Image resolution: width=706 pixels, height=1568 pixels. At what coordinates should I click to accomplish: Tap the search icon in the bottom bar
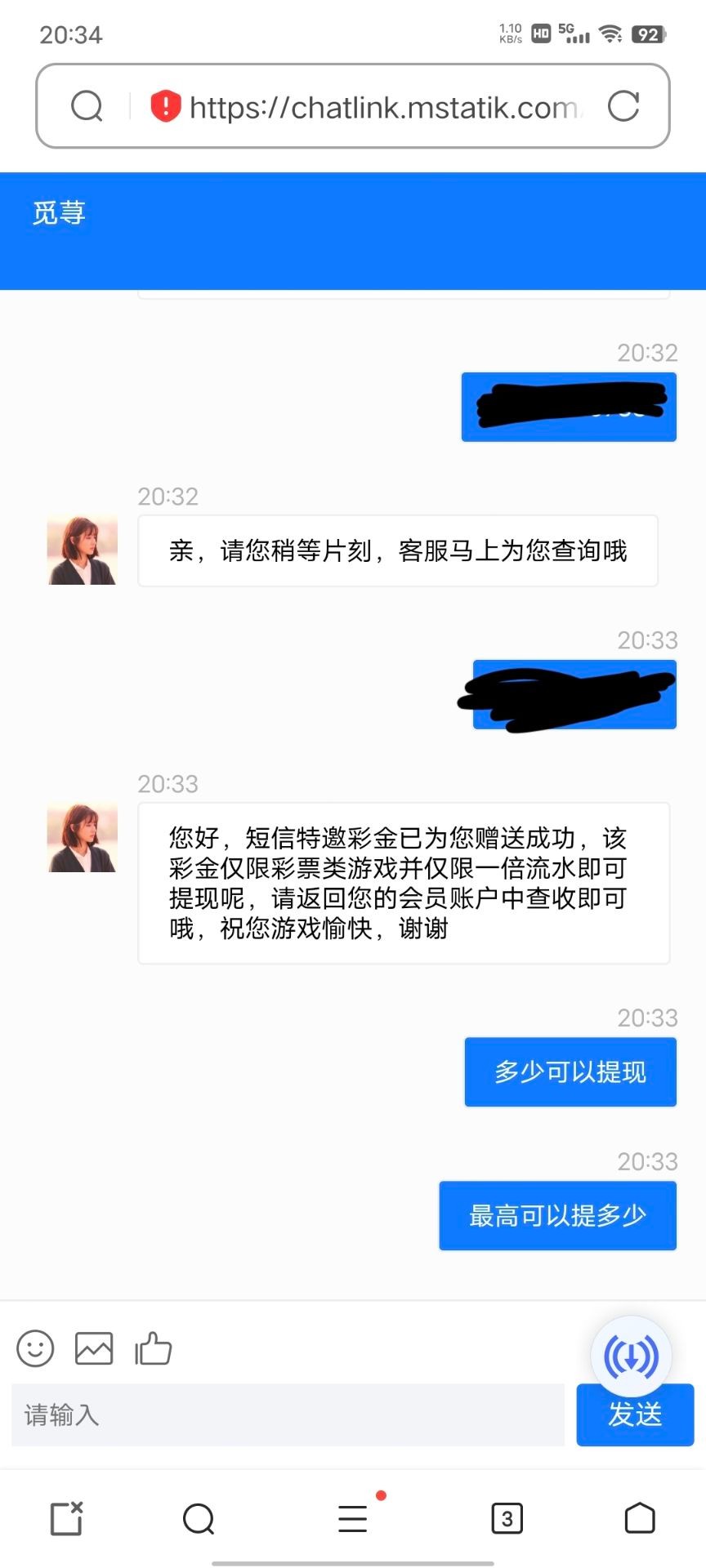tap(199, 1518)
